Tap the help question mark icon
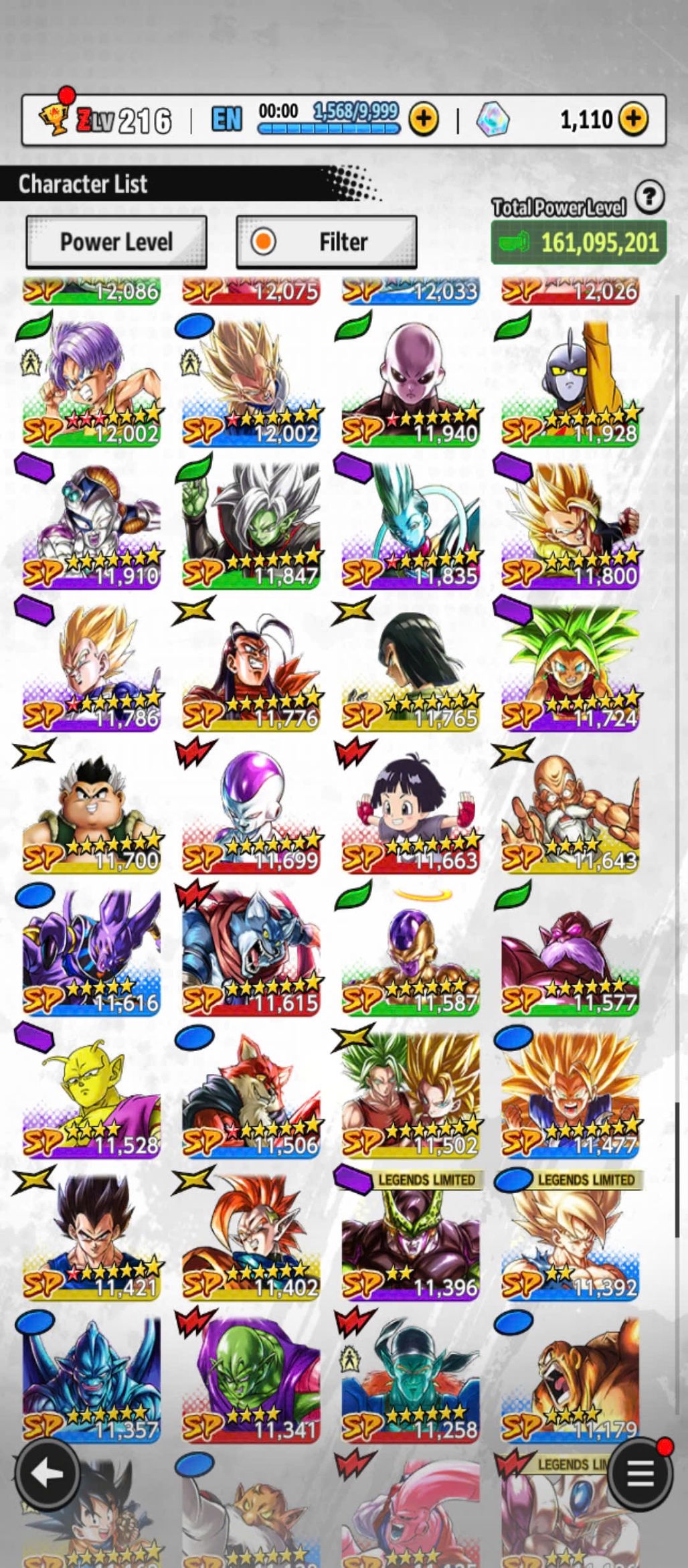This screenshot has height=1568, width=688. pyautogui.click(x=649, y=197)
